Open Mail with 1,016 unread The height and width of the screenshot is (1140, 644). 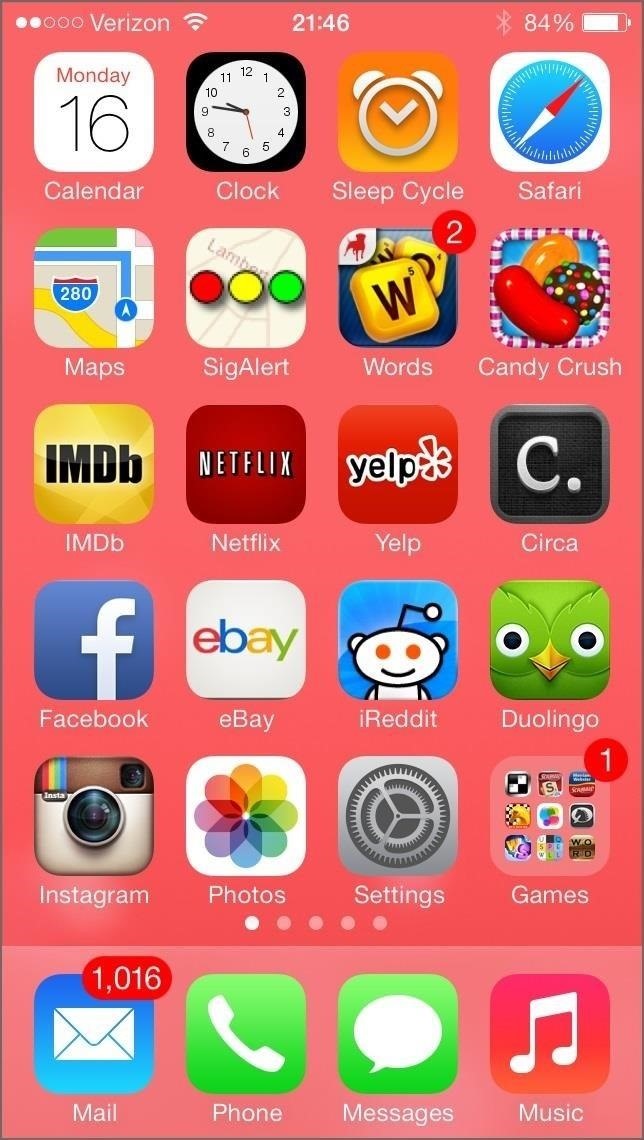pos(94,1034)
